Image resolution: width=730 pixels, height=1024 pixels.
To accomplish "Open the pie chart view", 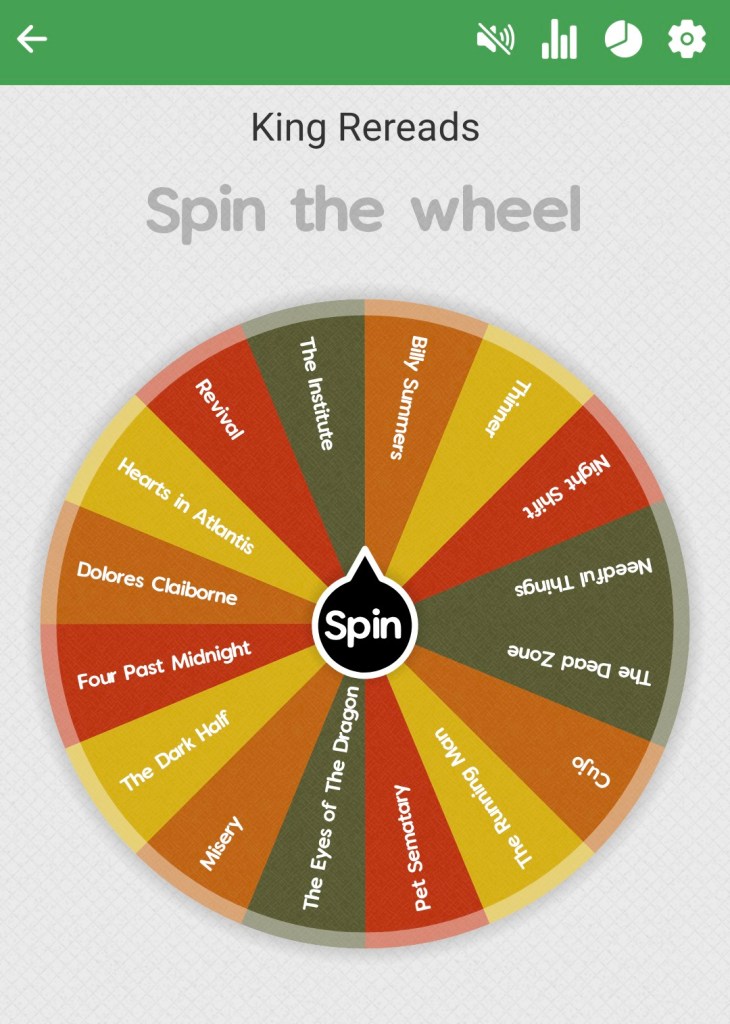I will click(x=623, y=40).
